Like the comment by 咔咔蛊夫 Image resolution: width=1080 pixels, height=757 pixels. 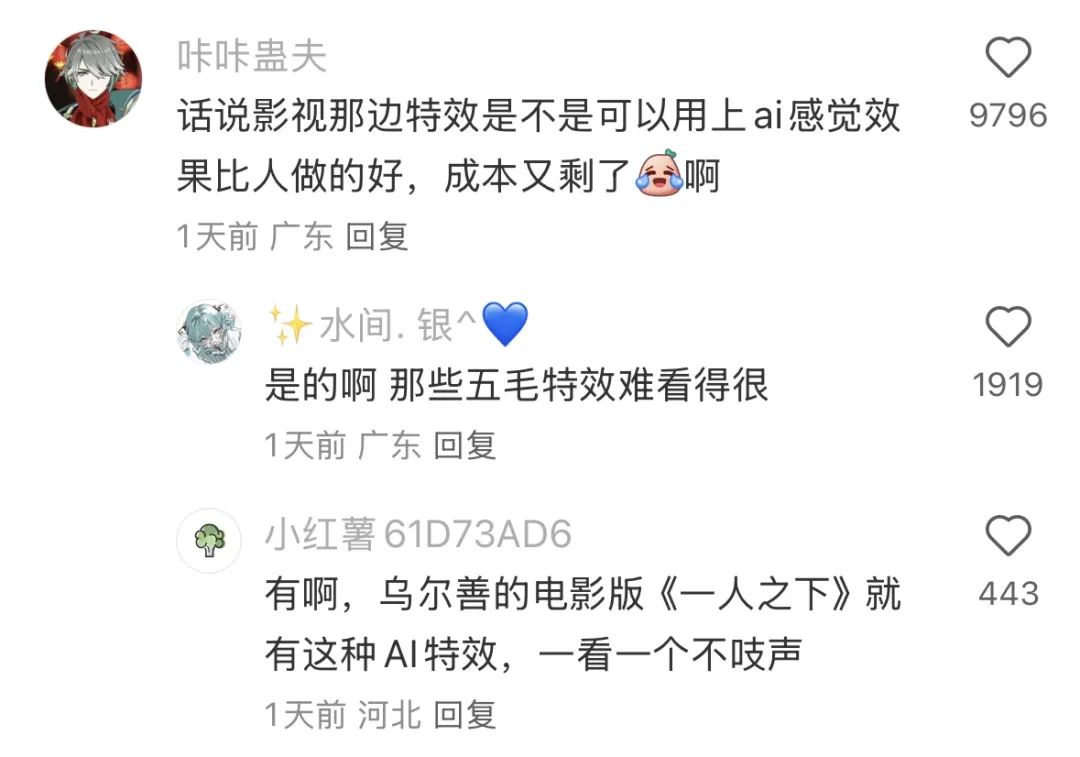click(1007, 60)
